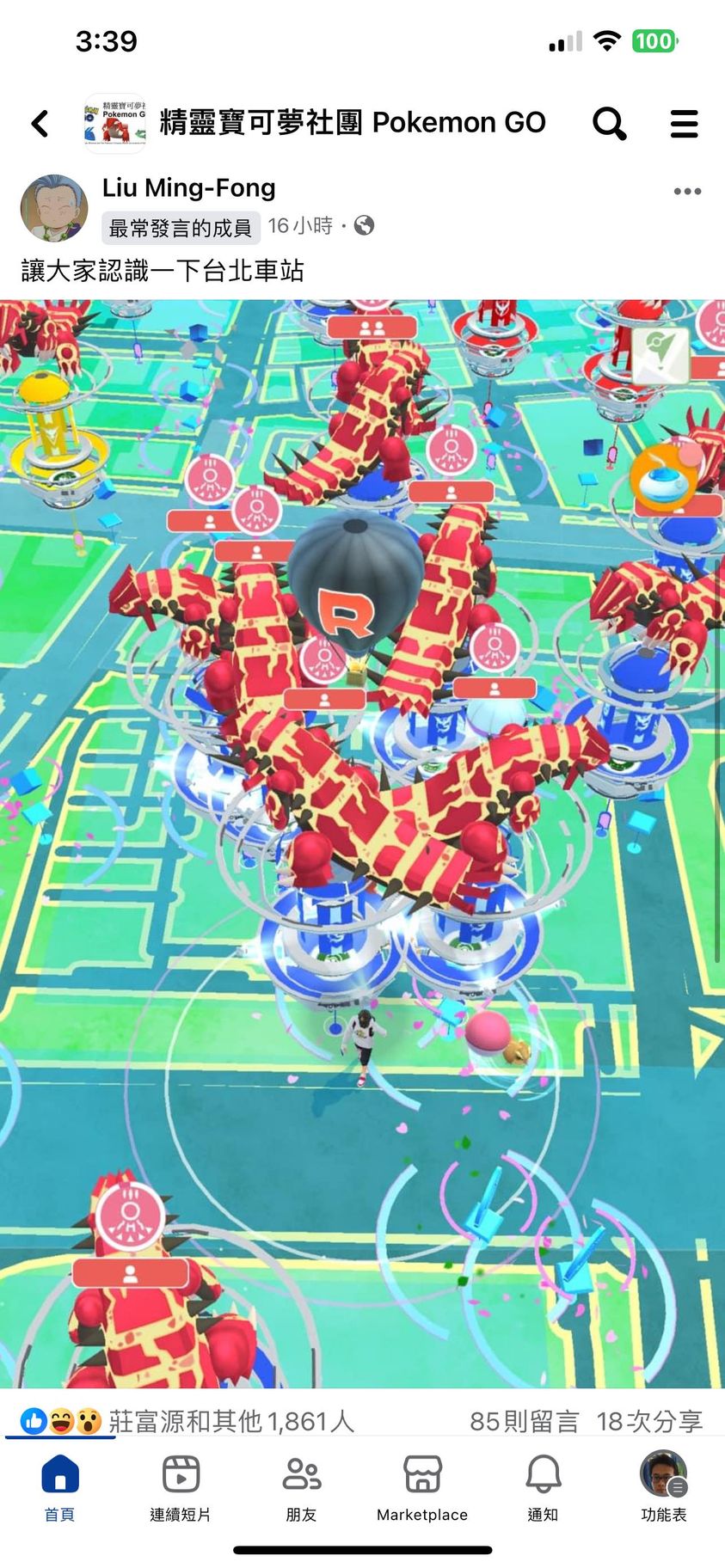Open the posted Pokemon GO map image
The width and height of the screenshot is (725, 1568).
(362, 842)
